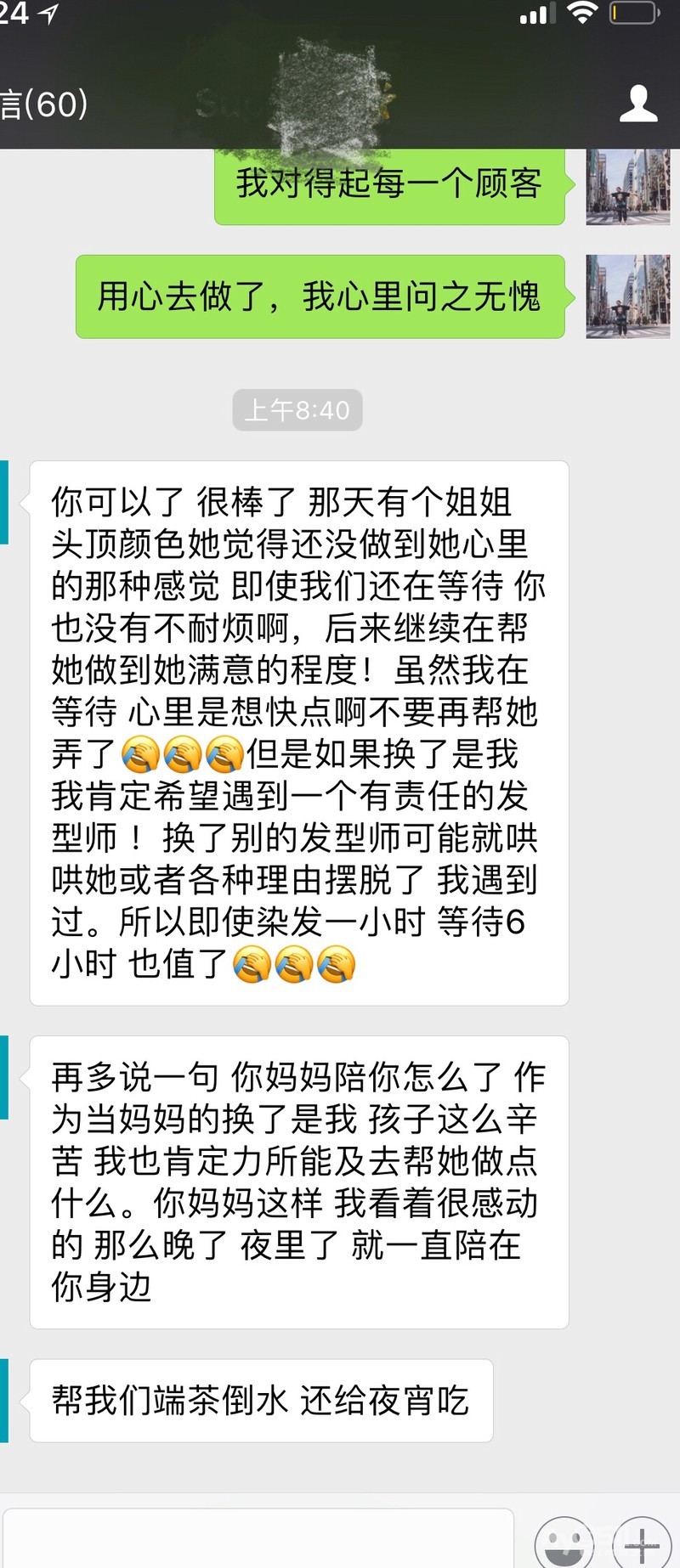Go back to the chat list (60)
680x1568 pixels.
click(x=42, y=104)
